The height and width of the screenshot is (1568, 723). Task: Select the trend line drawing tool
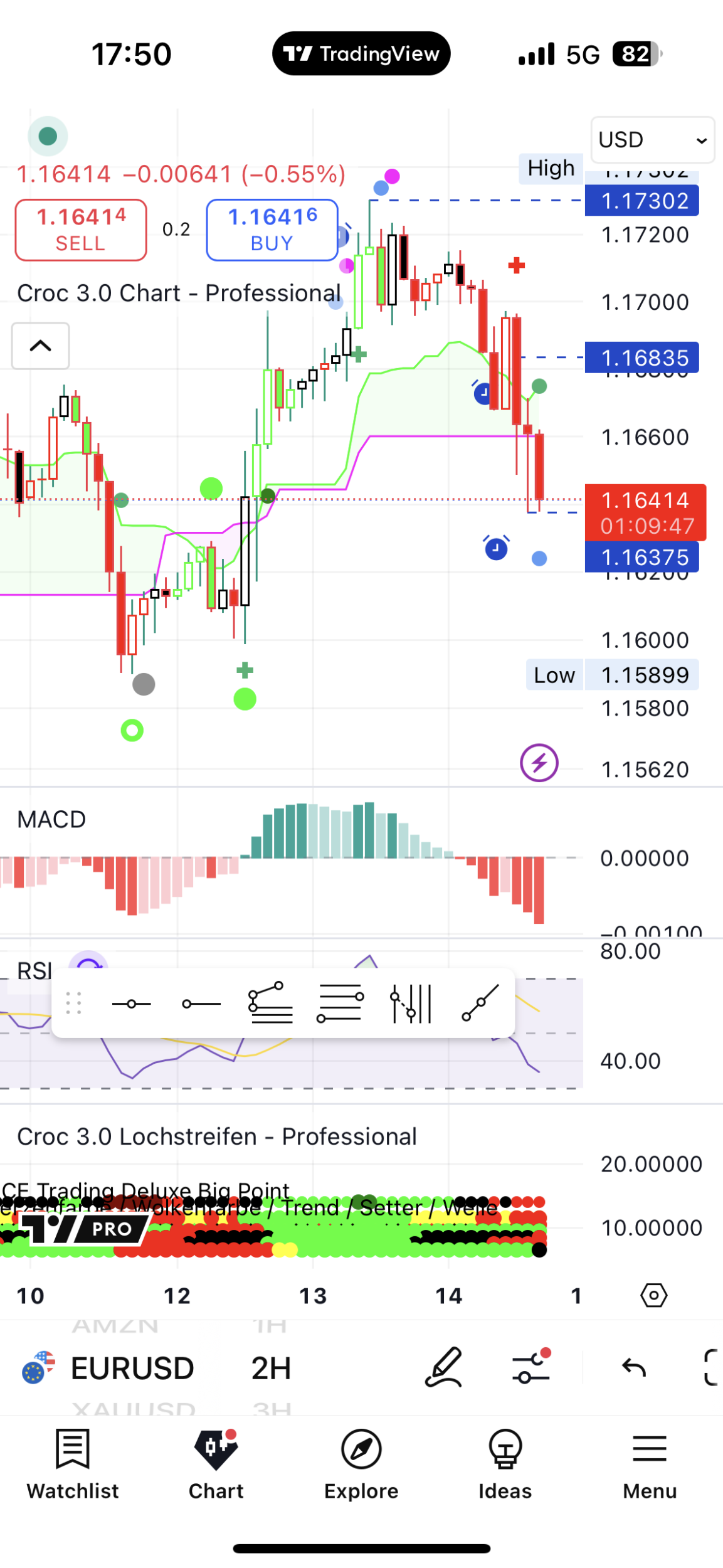(x=480, y=1003)
